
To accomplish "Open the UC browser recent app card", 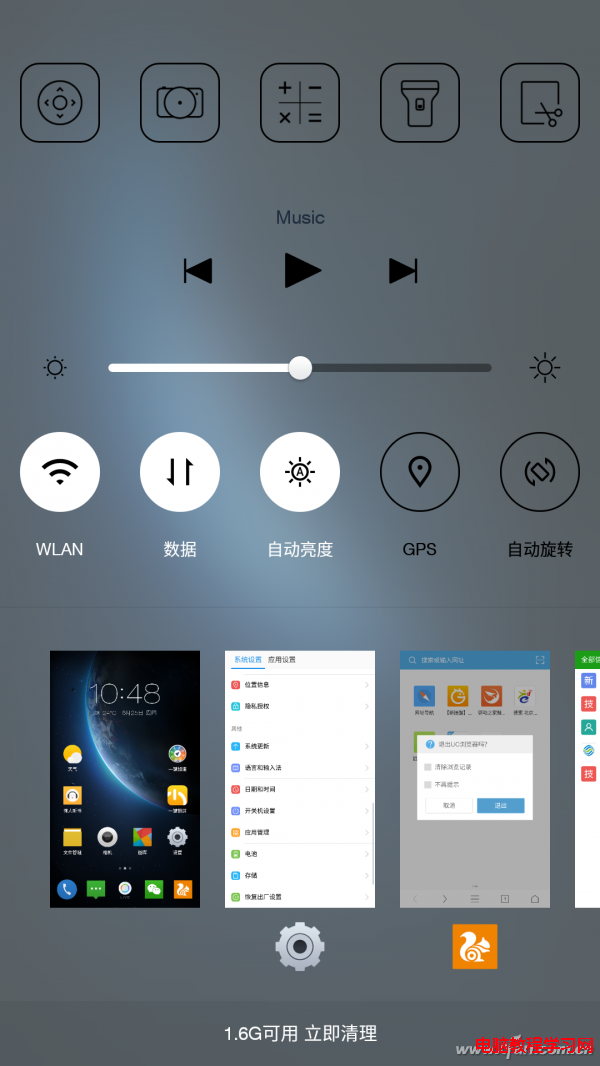I will (x=475, y=779).
